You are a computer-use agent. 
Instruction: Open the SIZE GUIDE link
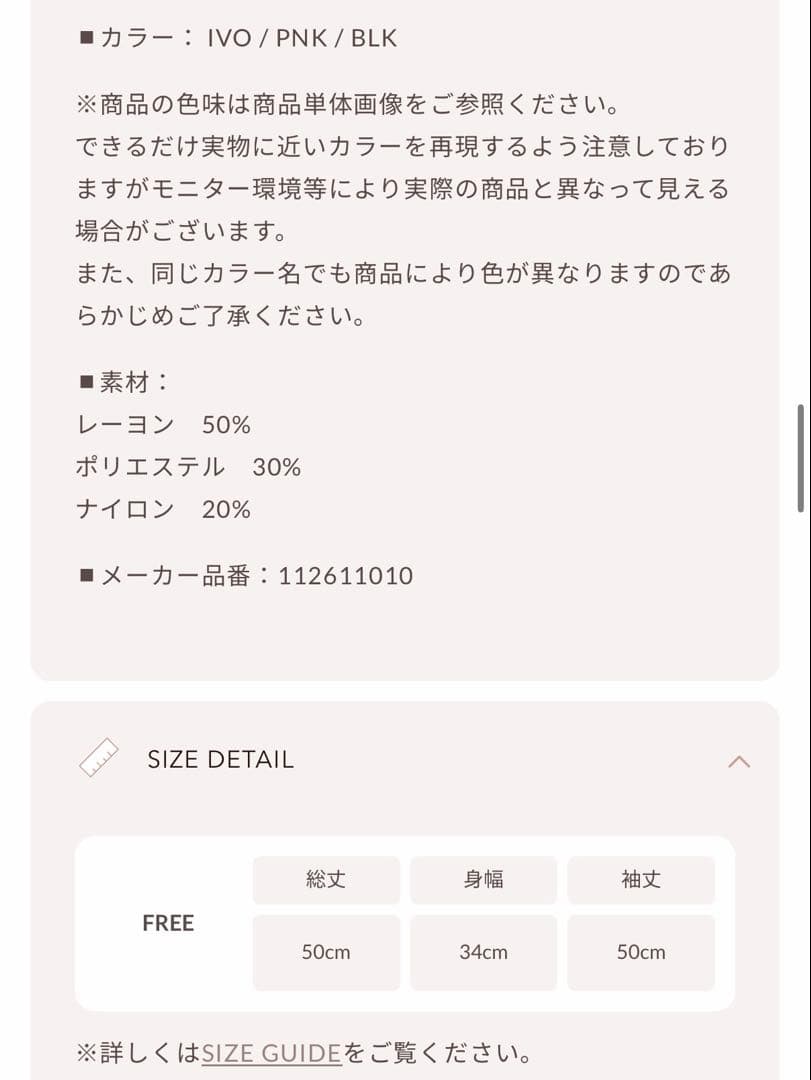pos(269,1052)
